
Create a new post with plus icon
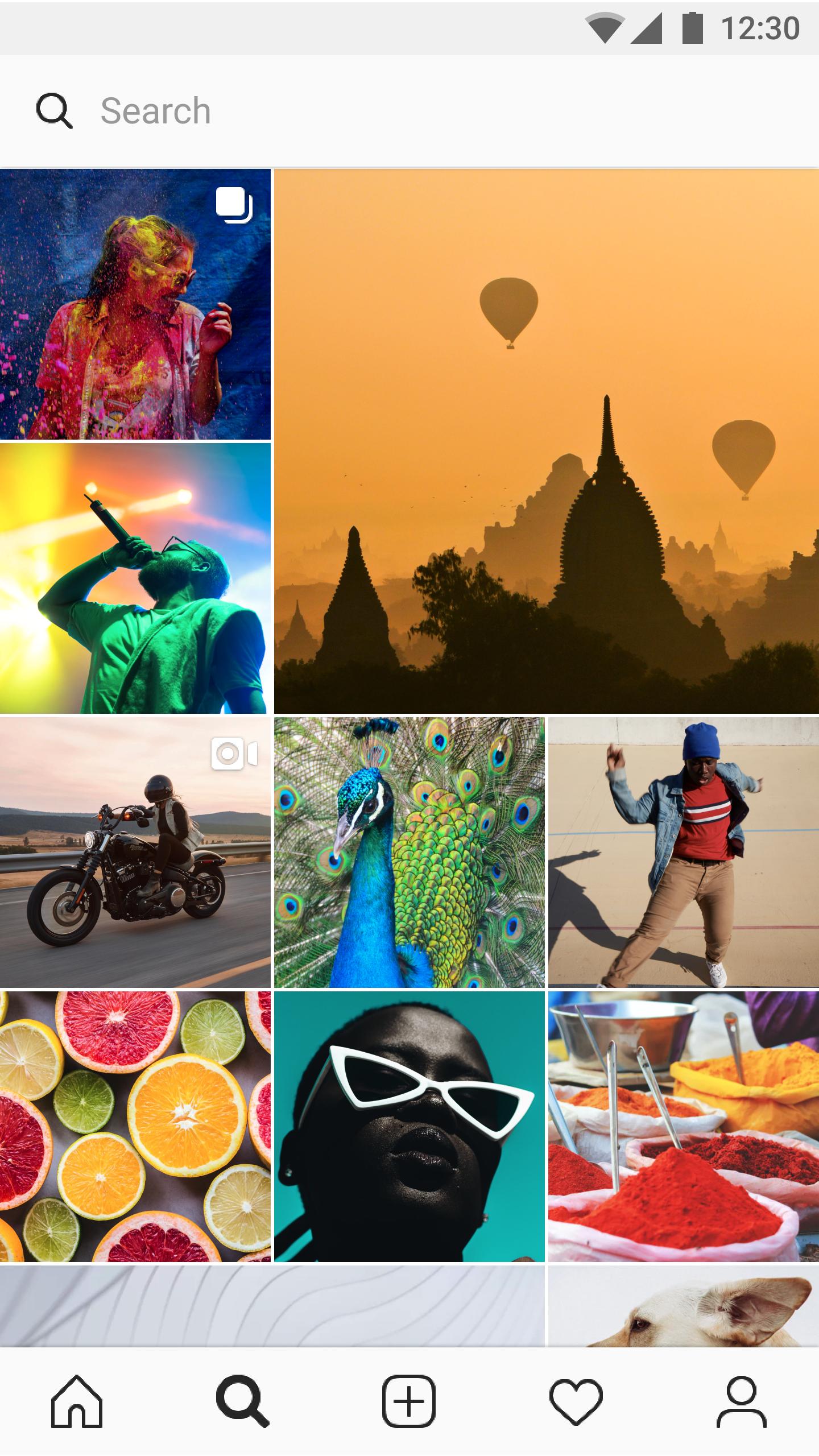409,1401
